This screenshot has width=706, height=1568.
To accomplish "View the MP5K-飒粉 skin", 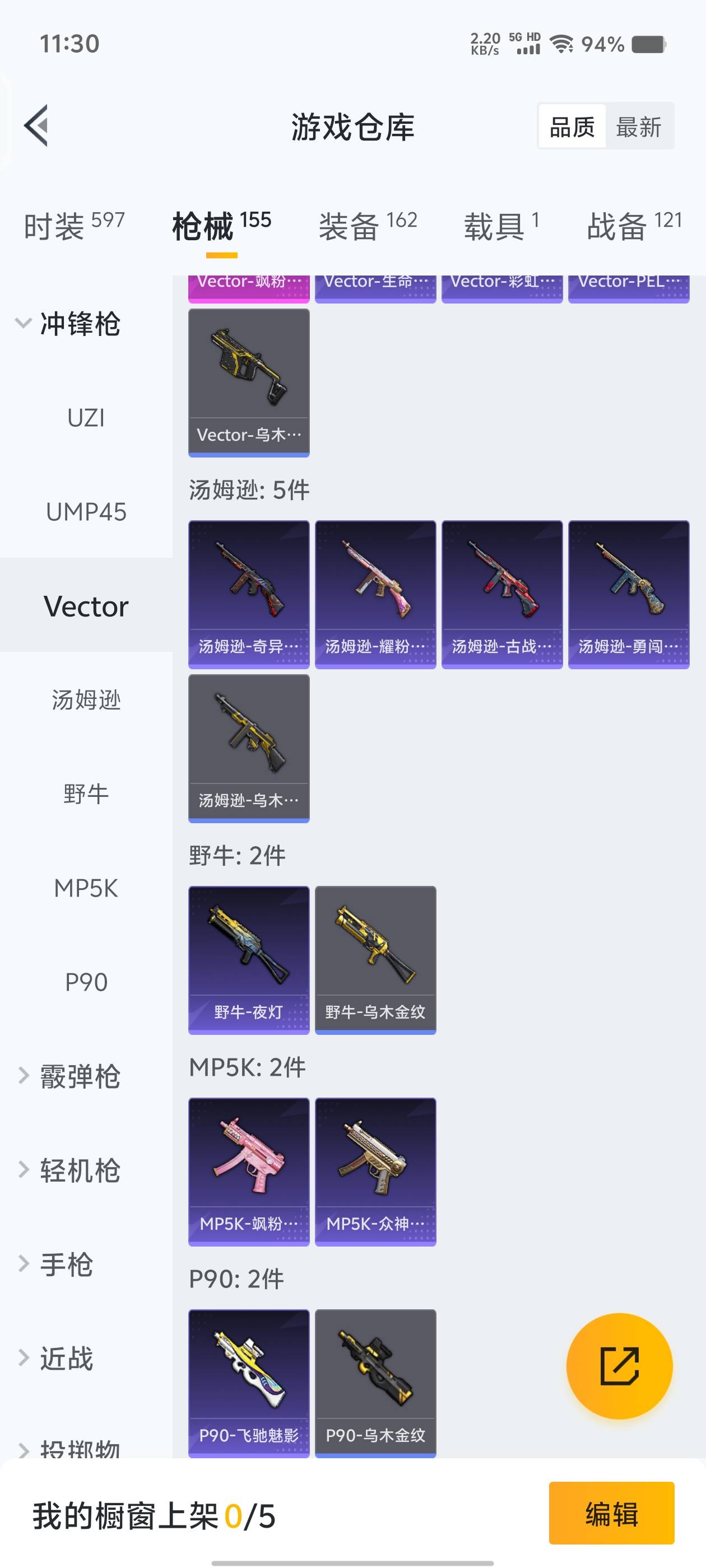I will [249, 1171].
